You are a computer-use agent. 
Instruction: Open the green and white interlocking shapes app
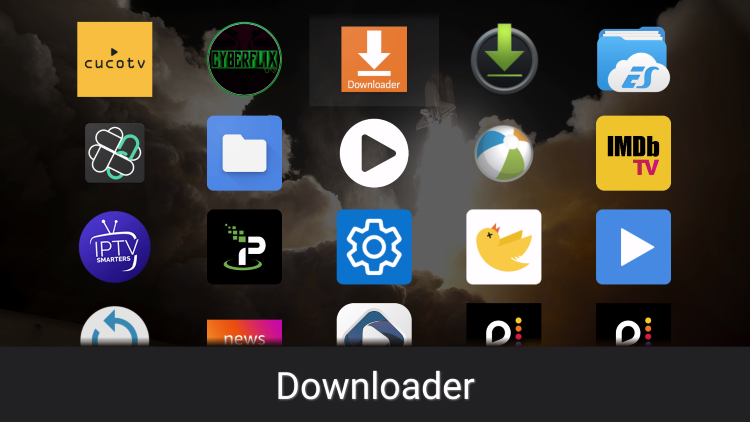pyautogui.click(x=115, y=153)
